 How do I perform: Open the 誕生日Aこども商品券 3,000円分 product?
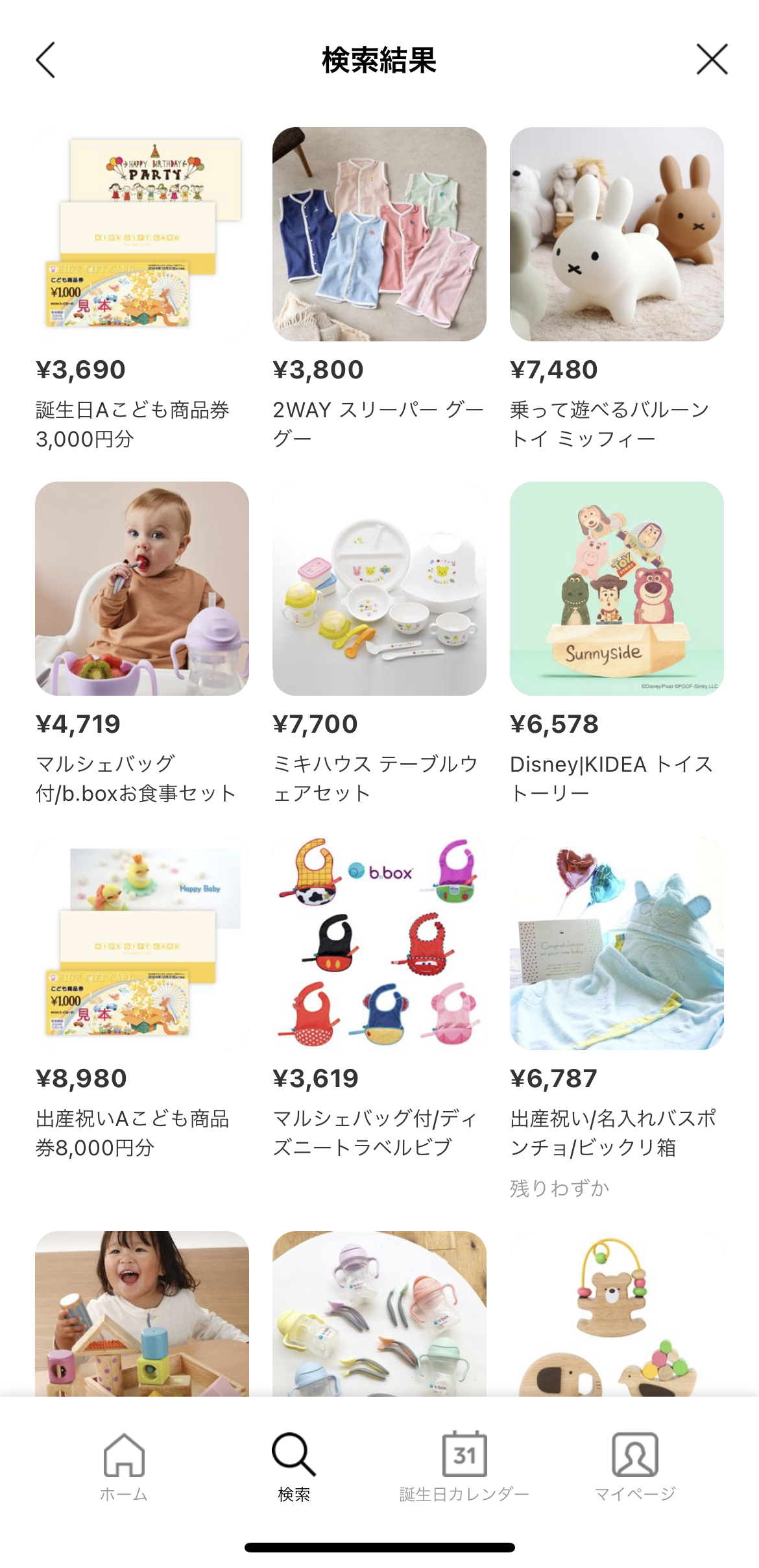point(142,234)
